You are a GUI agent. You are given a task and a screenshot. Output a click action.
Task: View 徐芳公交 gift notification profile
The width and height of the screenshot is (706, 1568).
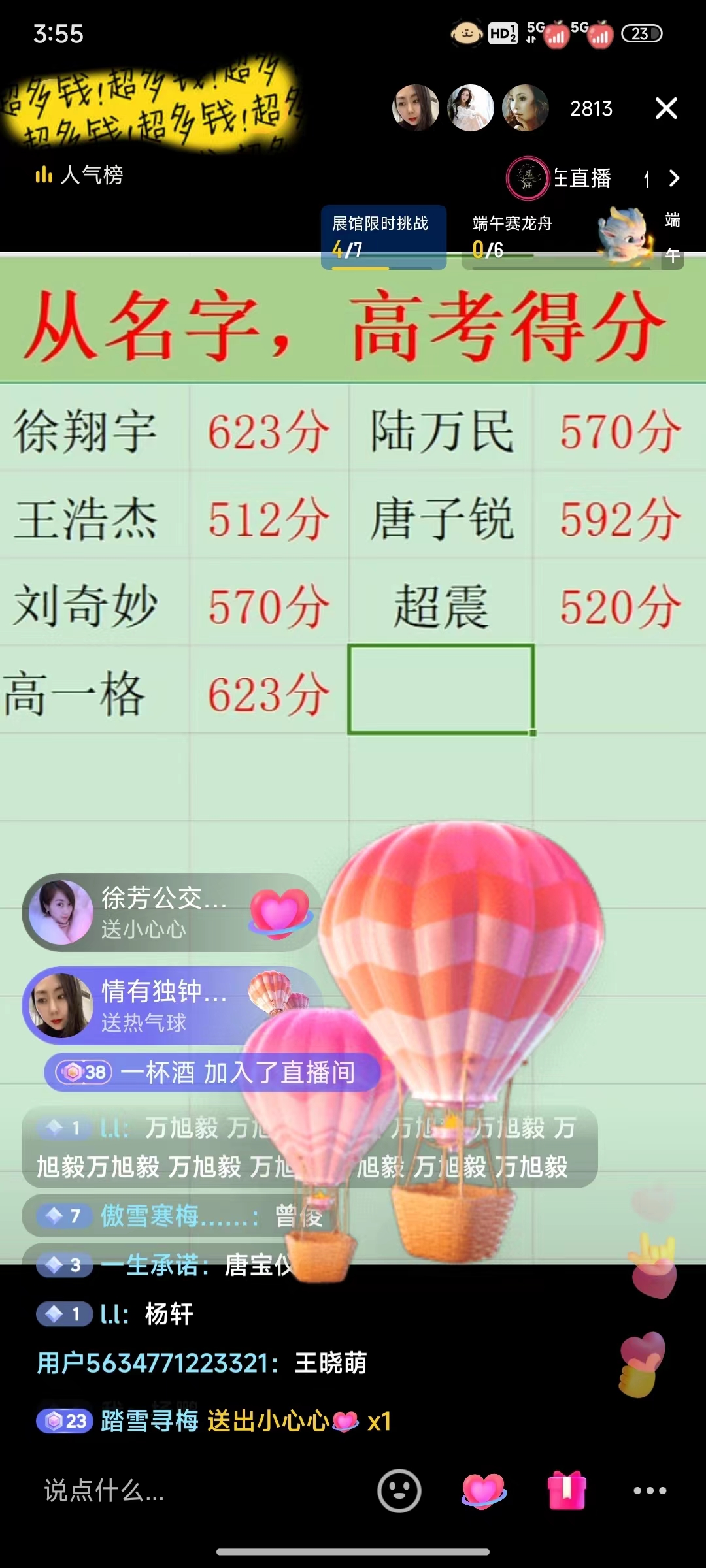[x=61, y=912]
